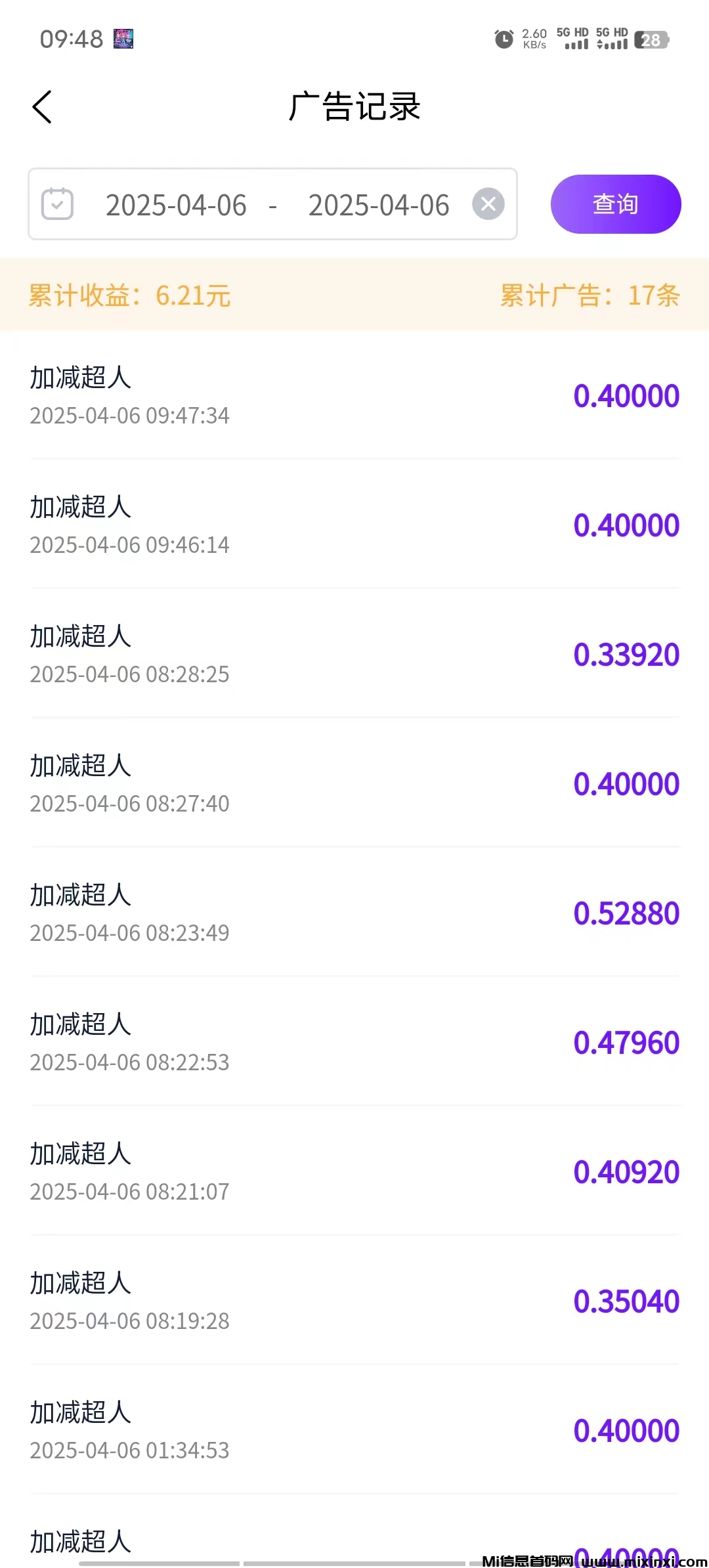Clear the selected date range
Image resolution: width=709 pixels, height=1568 pixels.
[488, 204]
